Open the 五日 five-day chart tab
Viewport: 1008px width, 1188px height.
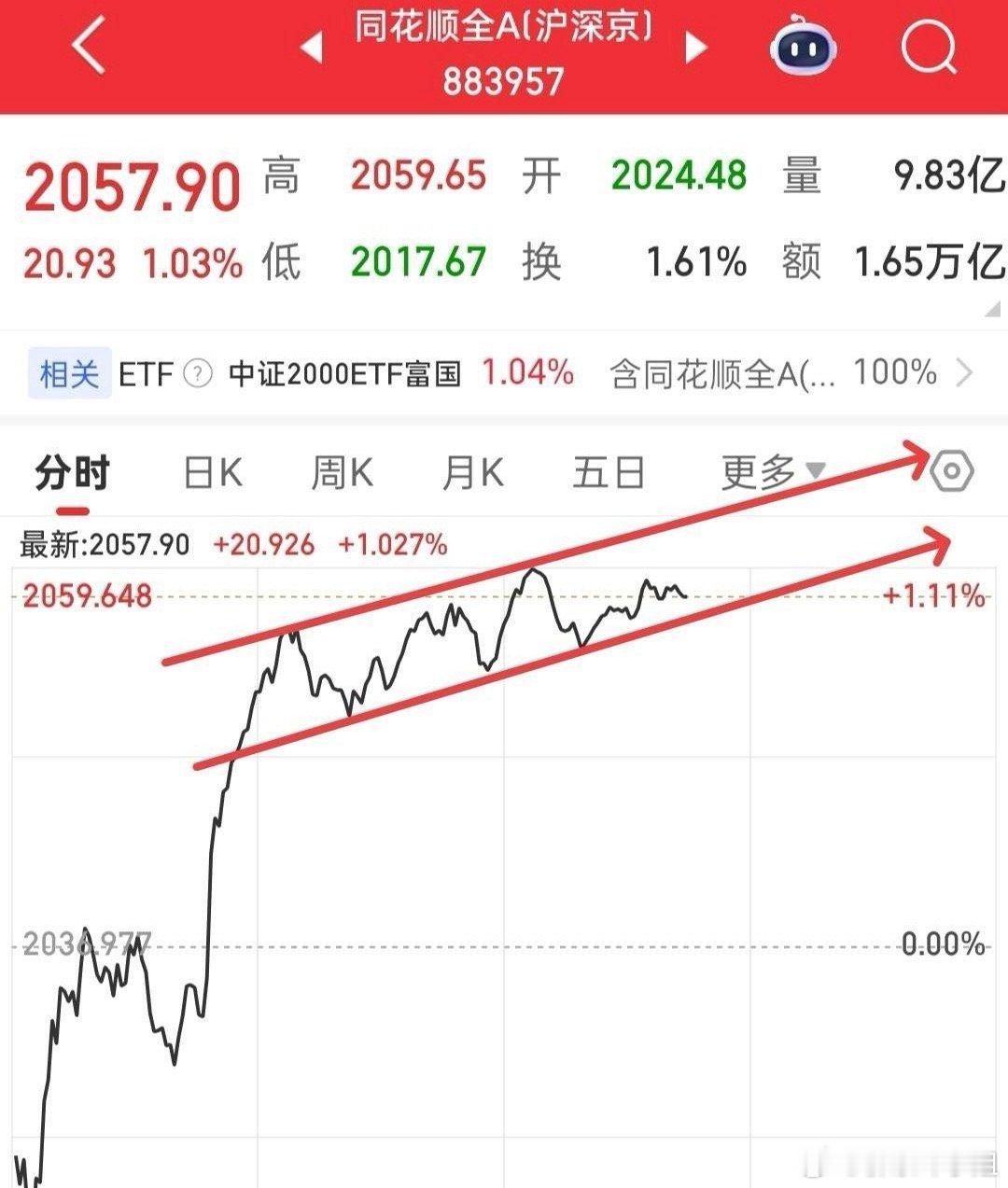pyautogui.click(x=608, y=473)
